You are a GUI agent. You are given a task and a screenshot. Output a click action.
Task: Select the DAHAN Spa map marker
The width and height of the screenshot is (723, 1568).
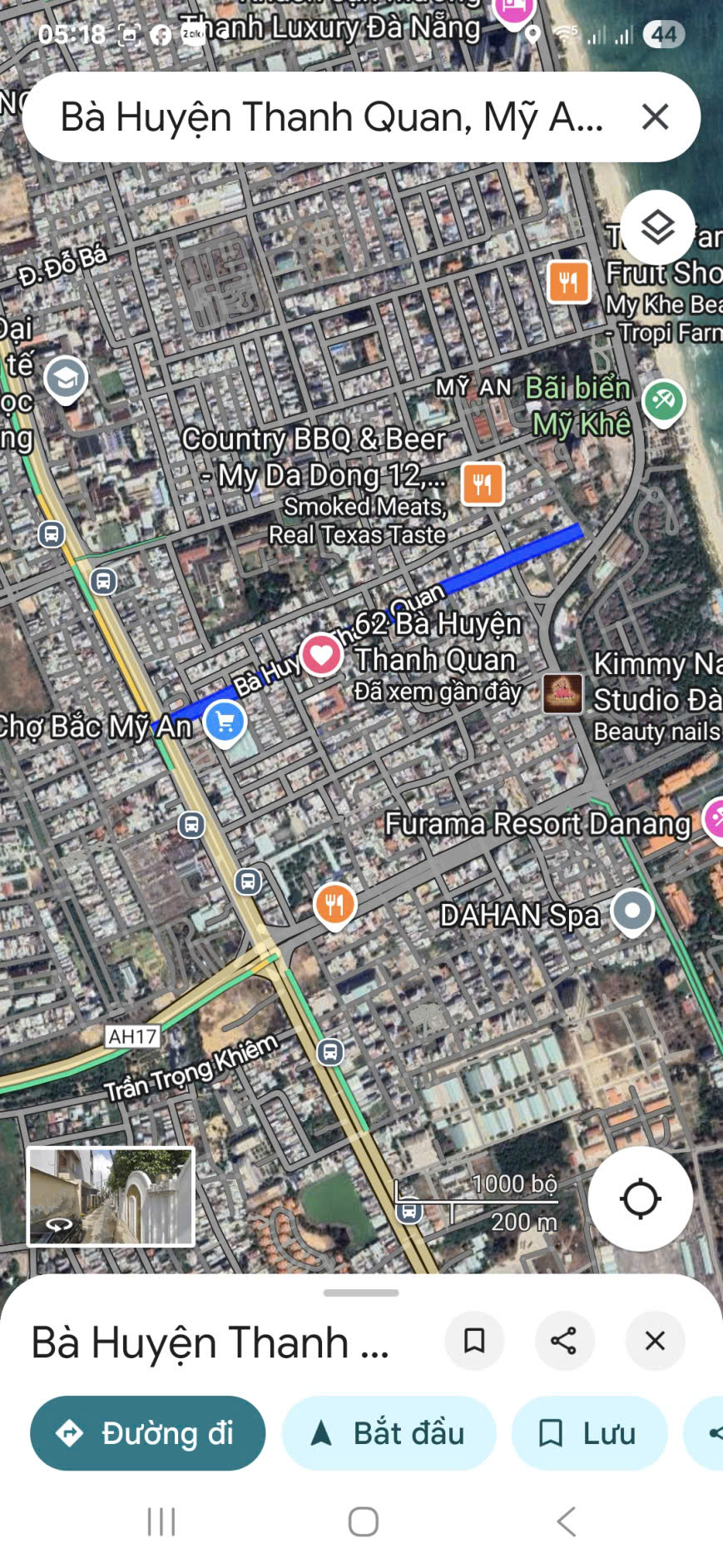click(632, 911)
